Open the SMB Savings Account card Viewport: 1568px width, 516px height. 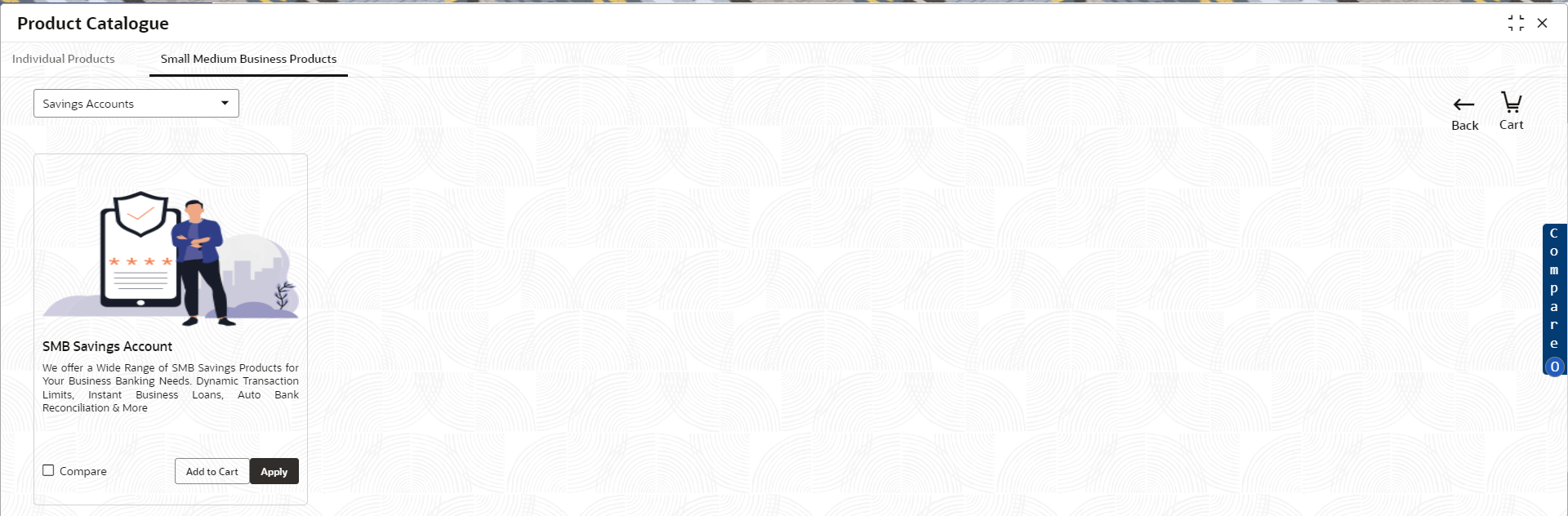[x=107, y=346]
